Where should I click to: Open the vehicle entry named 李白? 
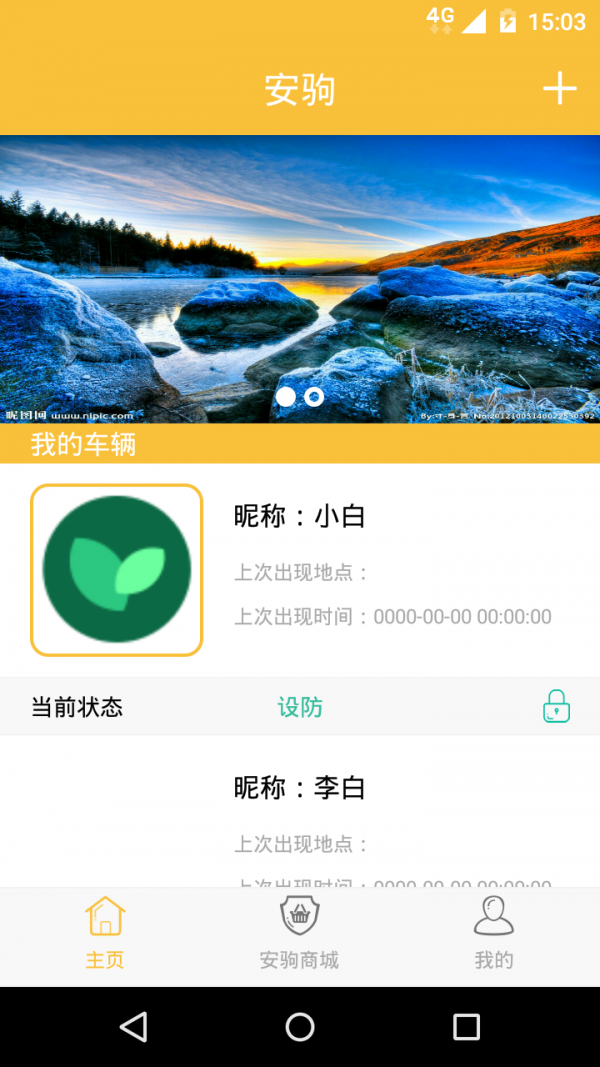click(300, 810)
